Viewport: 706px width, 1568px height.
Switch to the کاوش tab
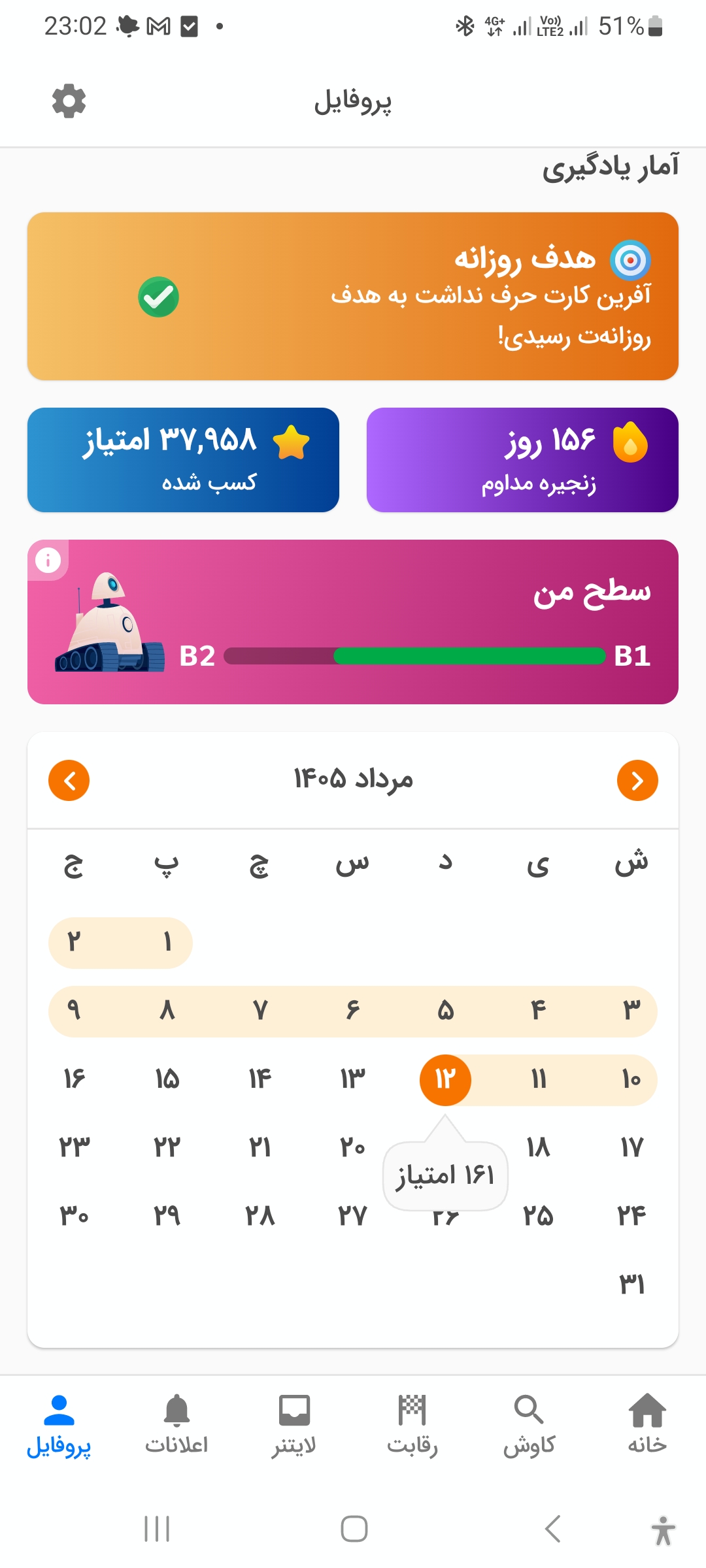pos(529,1425)
